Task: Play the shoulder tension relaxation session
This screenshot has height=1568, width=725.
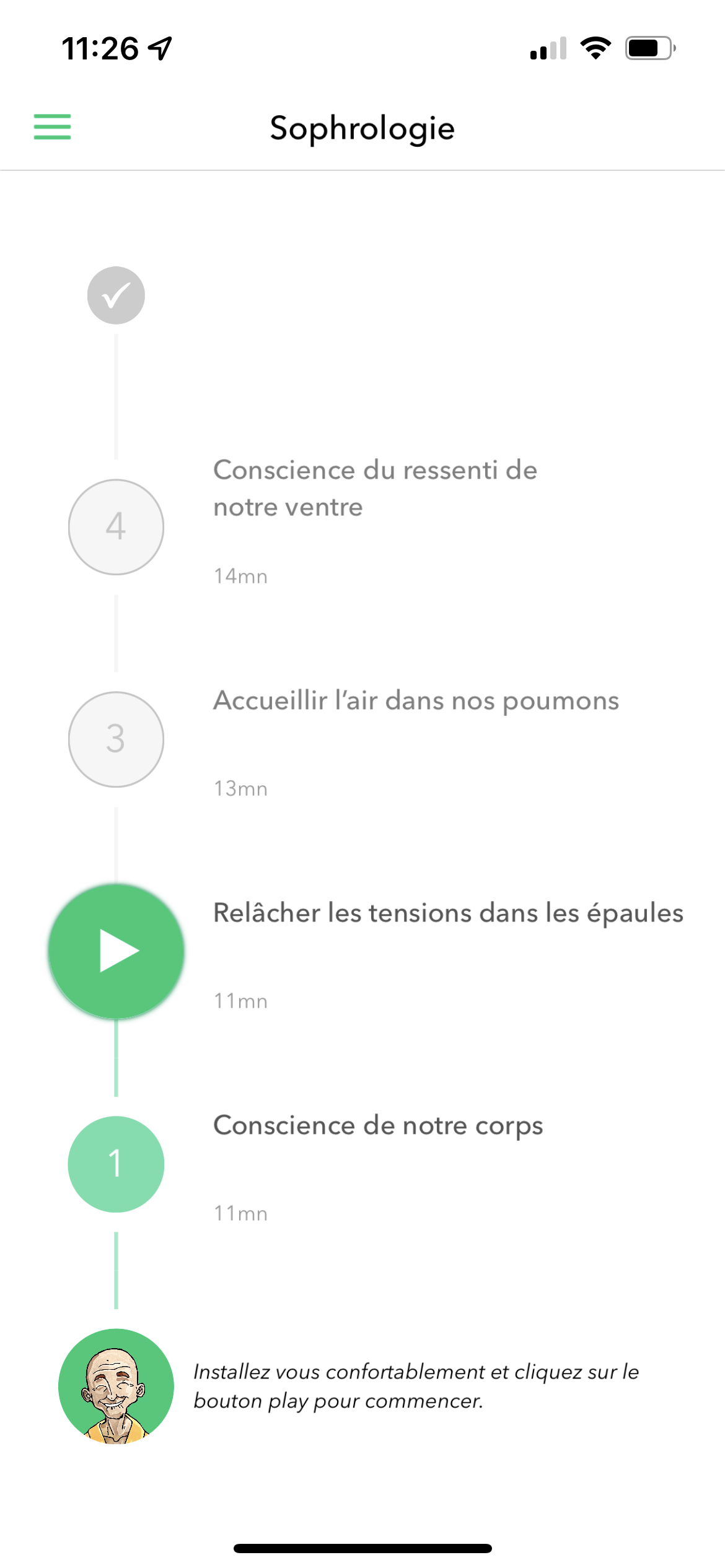Action: pyautogui.click(x=116, y=951)
